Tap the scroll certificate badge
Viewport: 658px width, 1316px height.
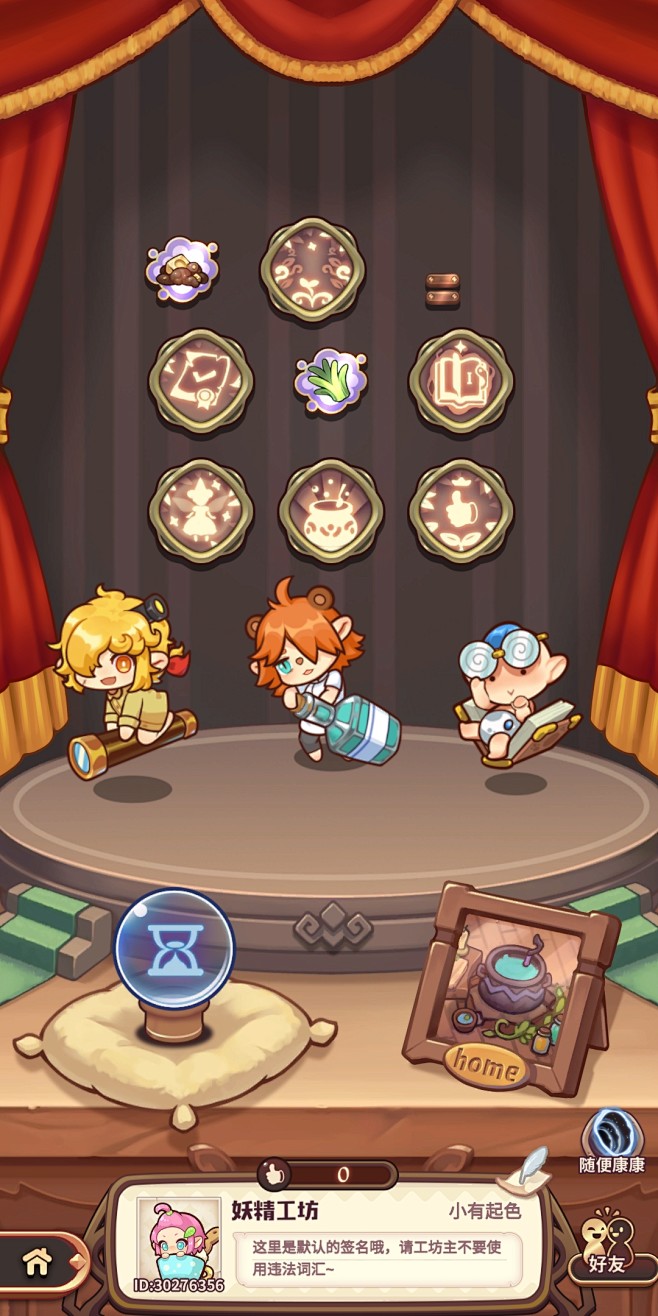point(201,381)
